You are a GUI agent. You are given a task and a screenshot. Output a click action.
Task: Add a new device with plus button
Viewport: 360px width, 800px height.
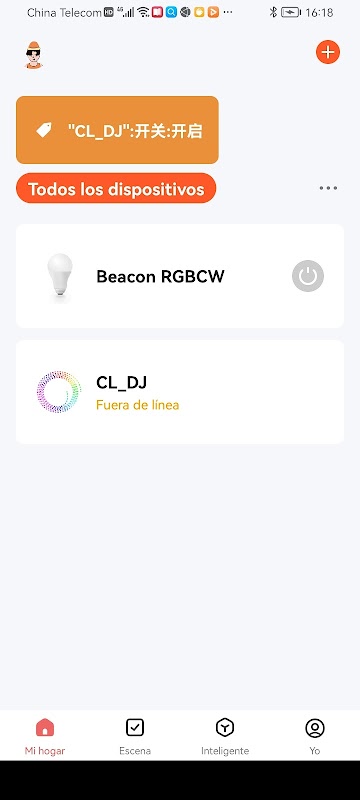coord(328,52)
